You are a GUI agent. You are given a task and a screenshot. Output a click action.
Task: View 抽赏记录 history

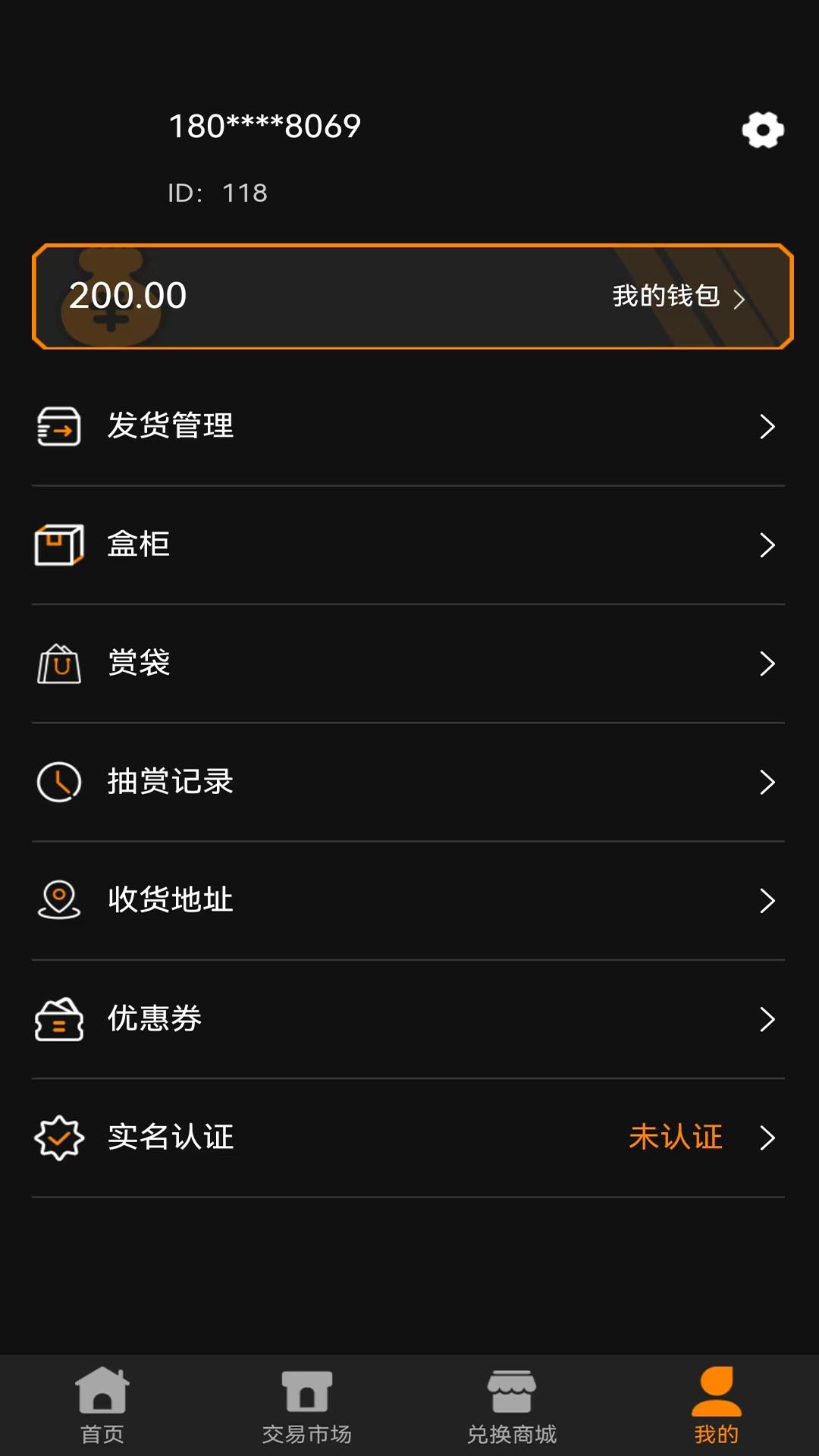coord(408,782)
